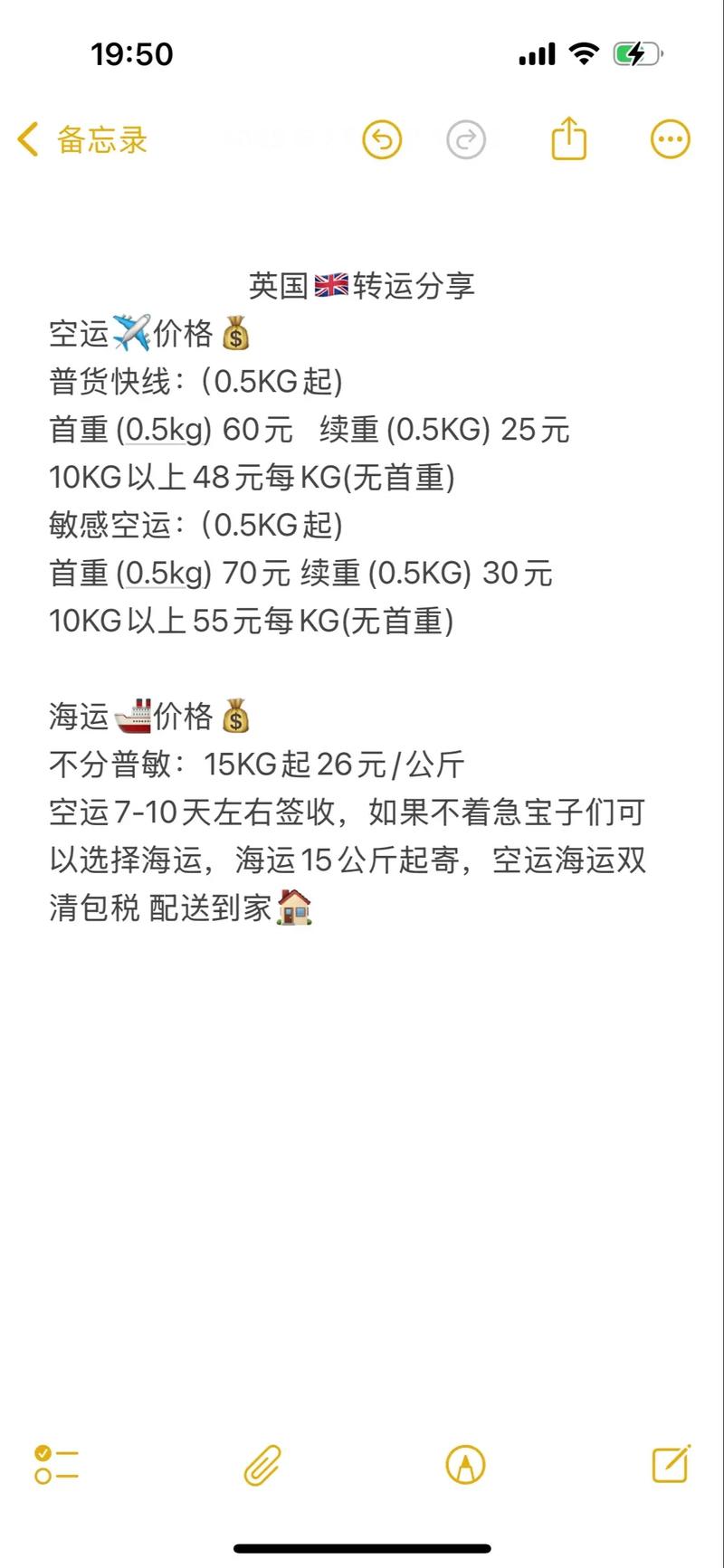Share this note
This screenshot has height=1568, width=724.
point(569,139)
